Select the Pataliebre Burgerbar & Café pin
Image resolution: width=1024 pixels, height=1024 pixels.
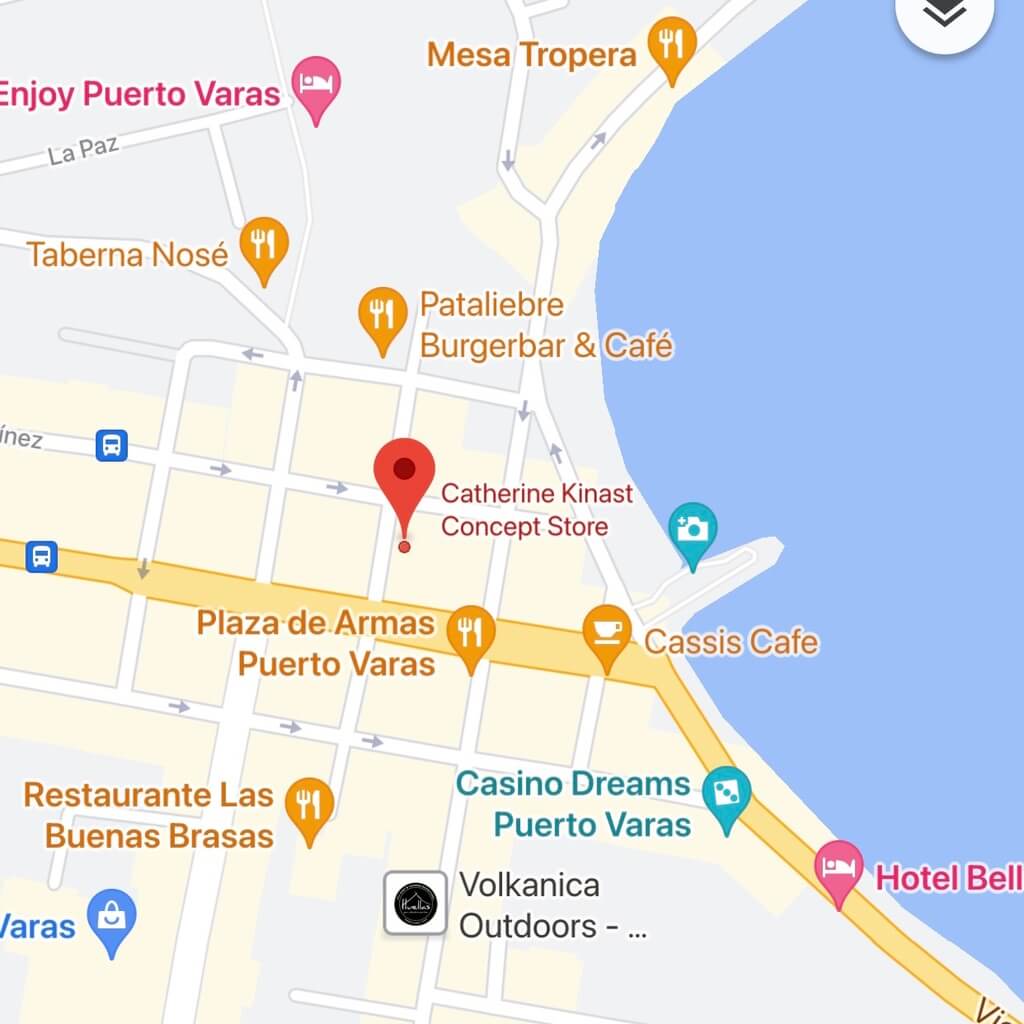(x=382, y=316)
